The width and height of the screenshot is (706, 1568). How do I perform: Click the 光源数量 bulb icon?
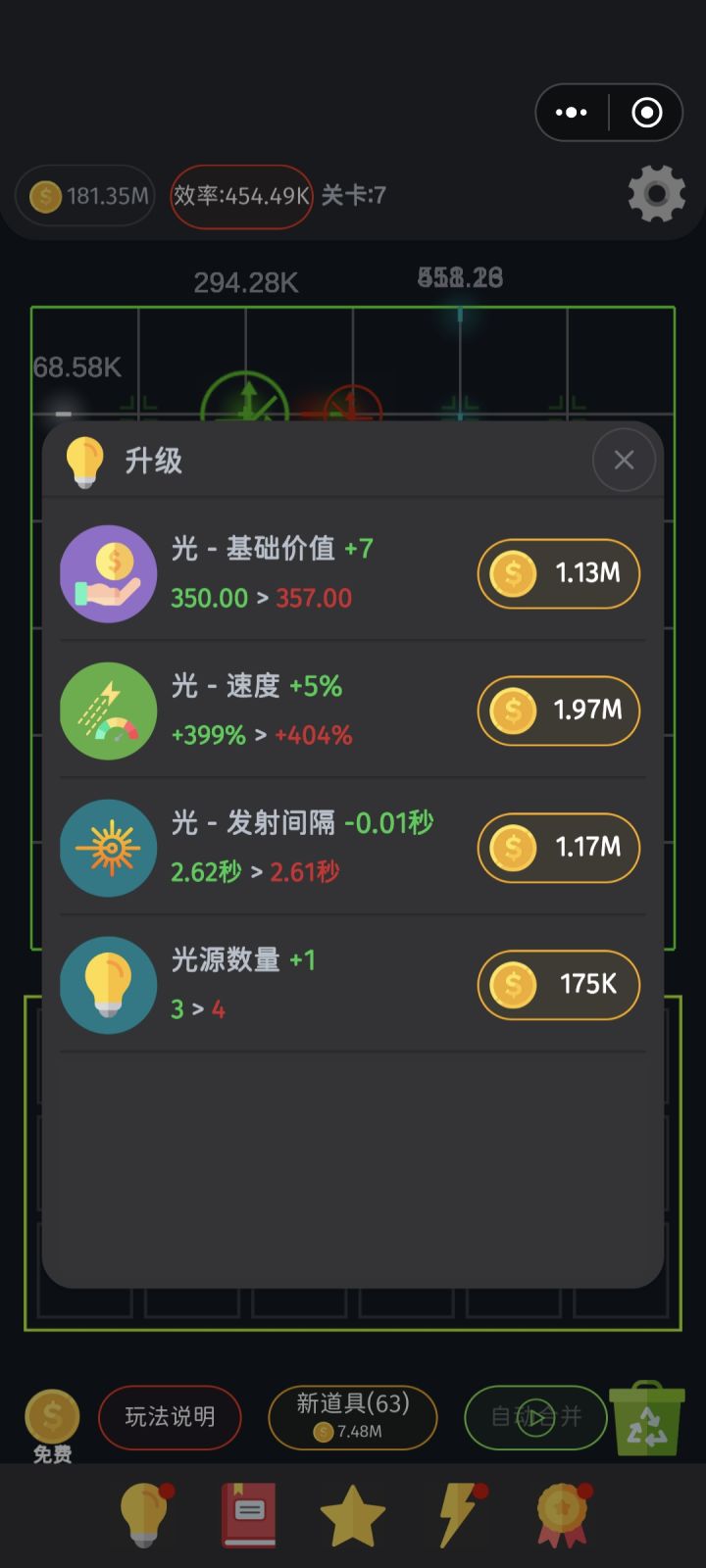click(108, 985)
